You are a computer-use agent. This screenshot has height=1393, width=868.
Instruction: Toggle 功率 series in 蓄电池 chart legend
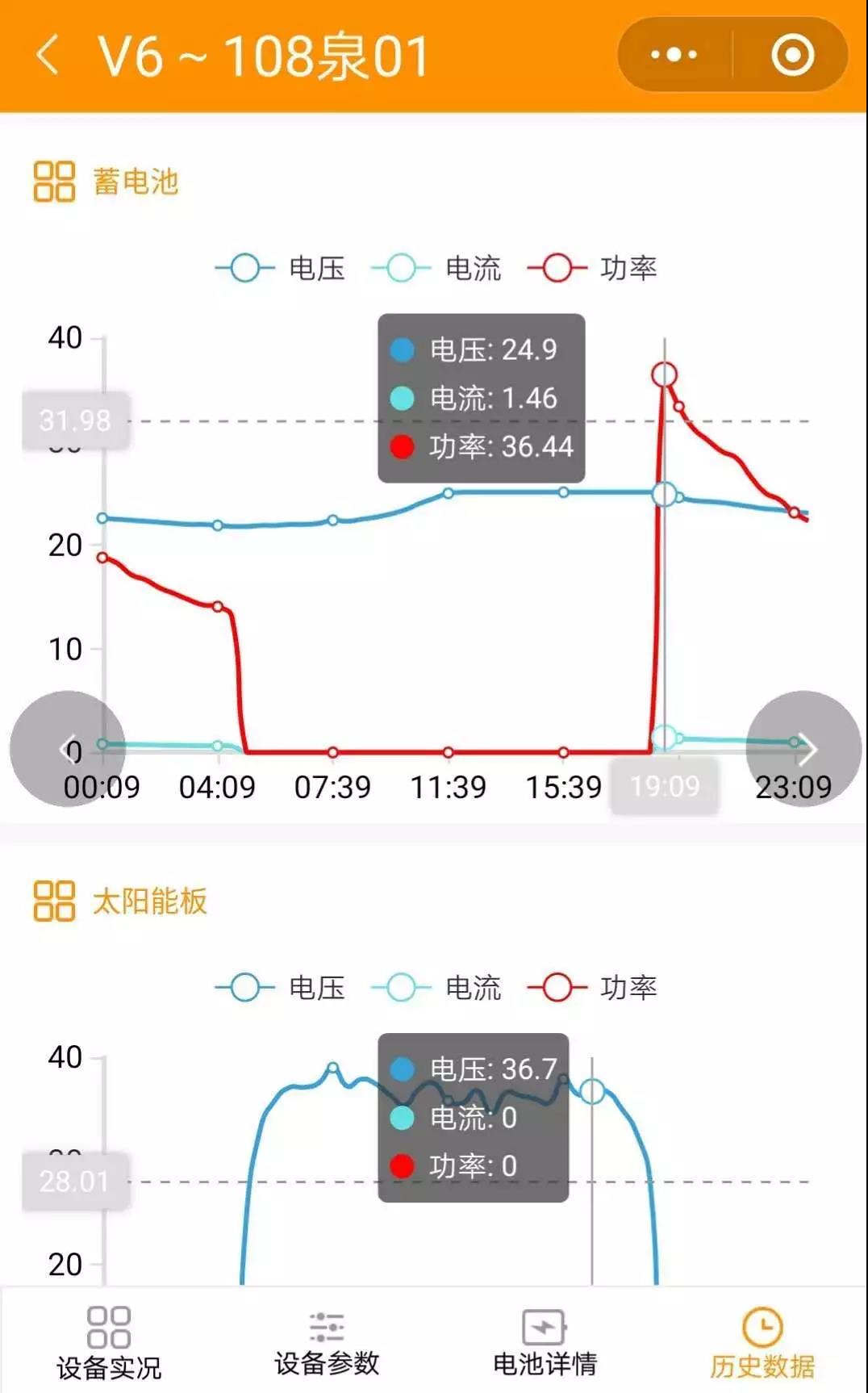coord(593,268)
